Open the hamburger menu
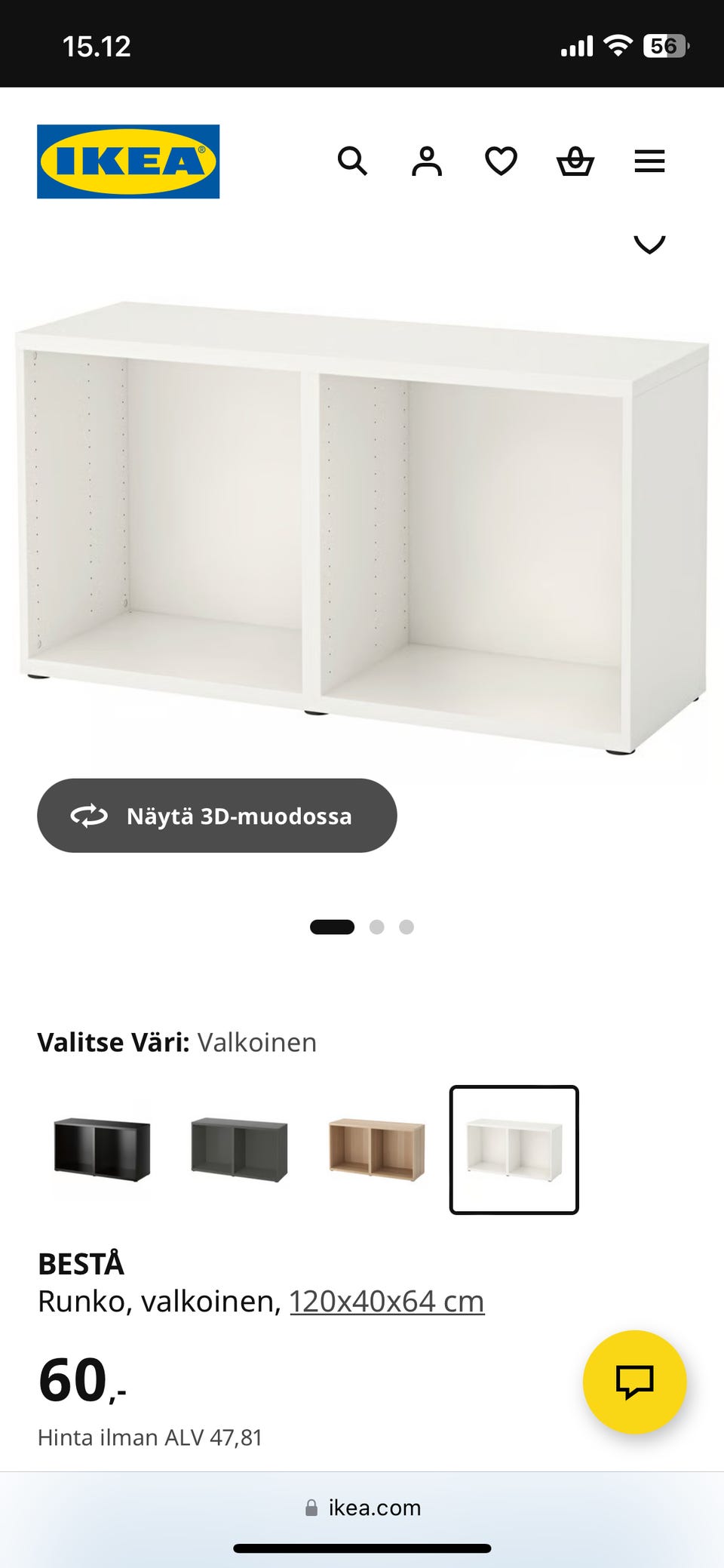Image resolution: width=724 pixels, height=1568 pixels. 649,161
